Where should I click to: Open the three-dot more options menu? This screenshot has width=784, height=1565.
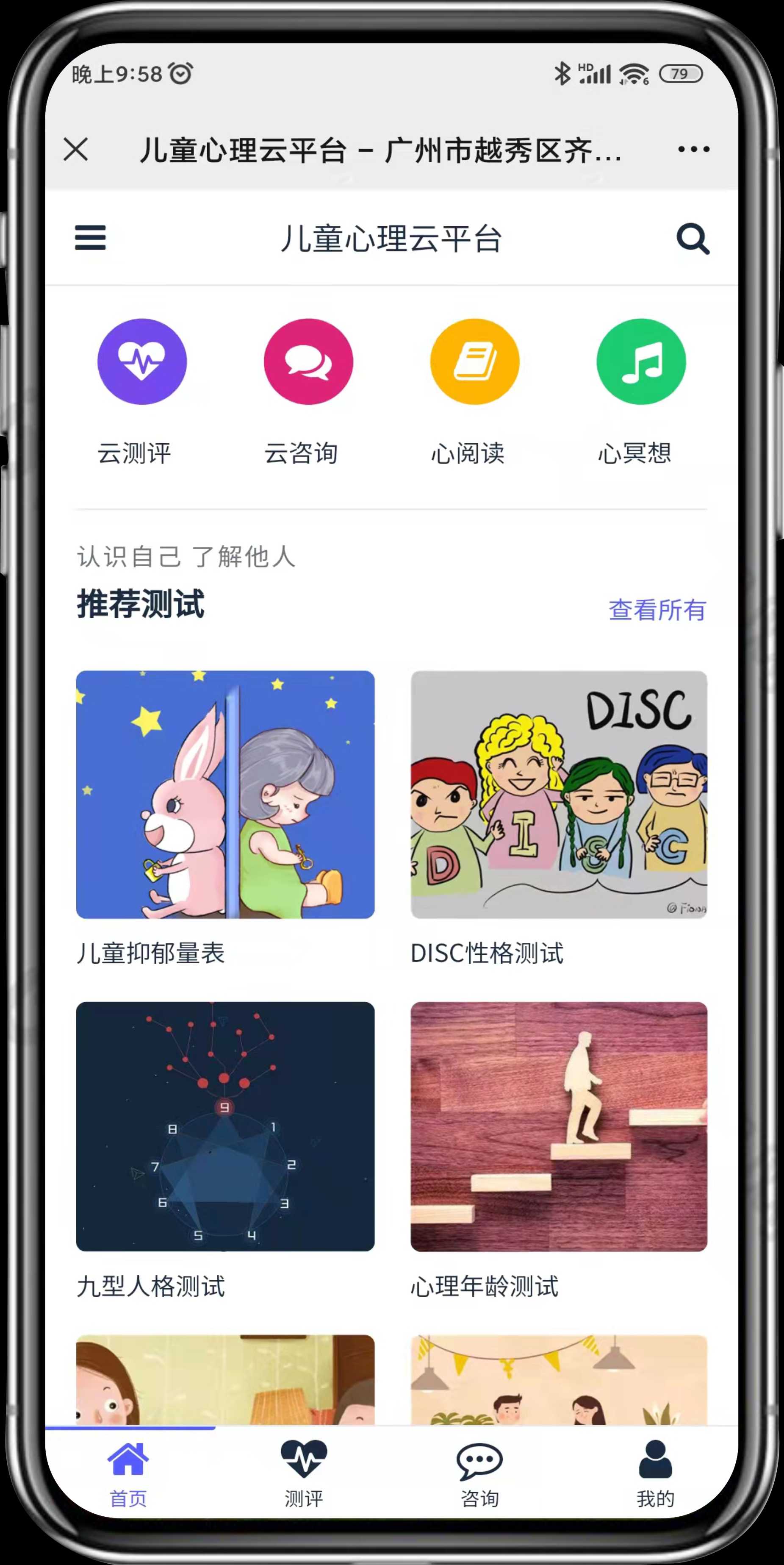pos(693,150)
